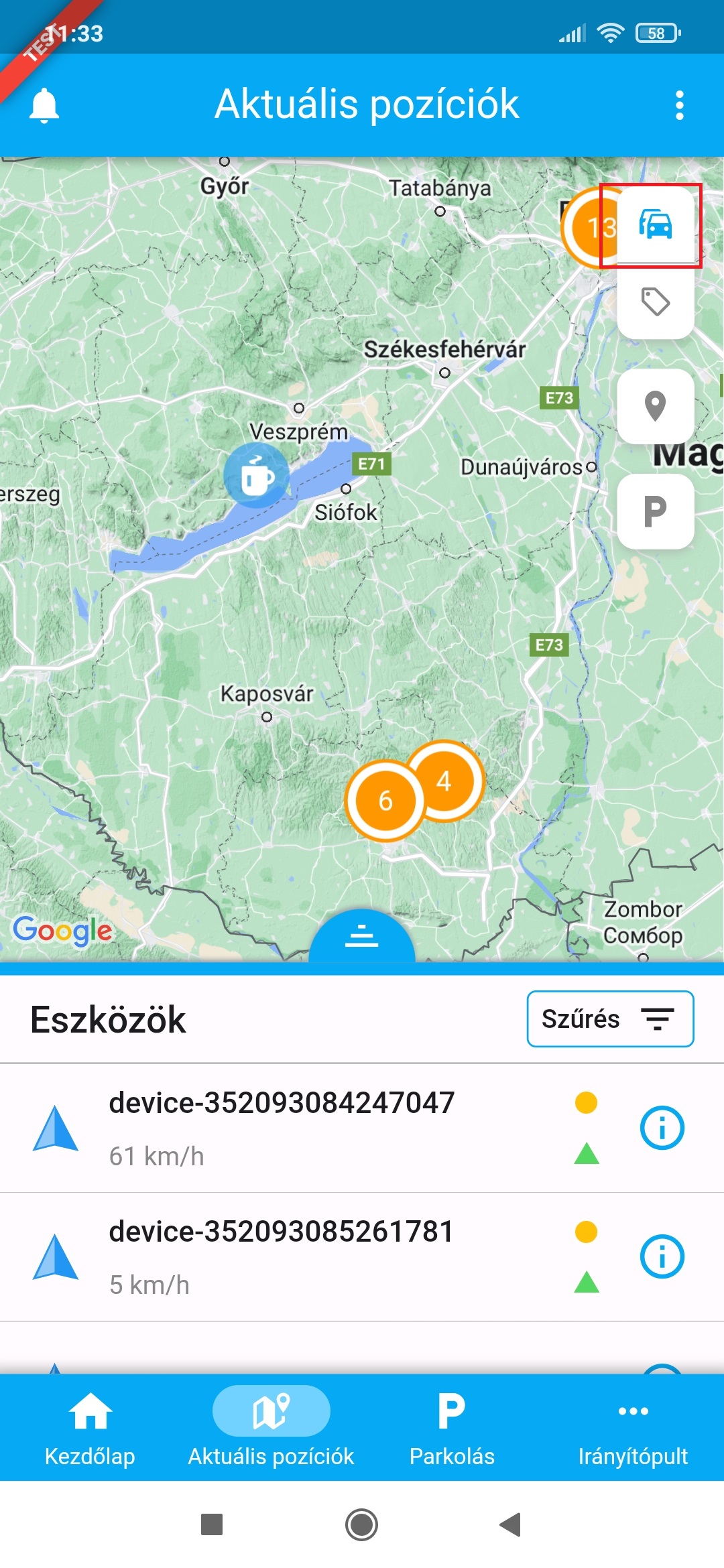
Task: Select device-352093085261781 in the list
Action: [282, 1256]
